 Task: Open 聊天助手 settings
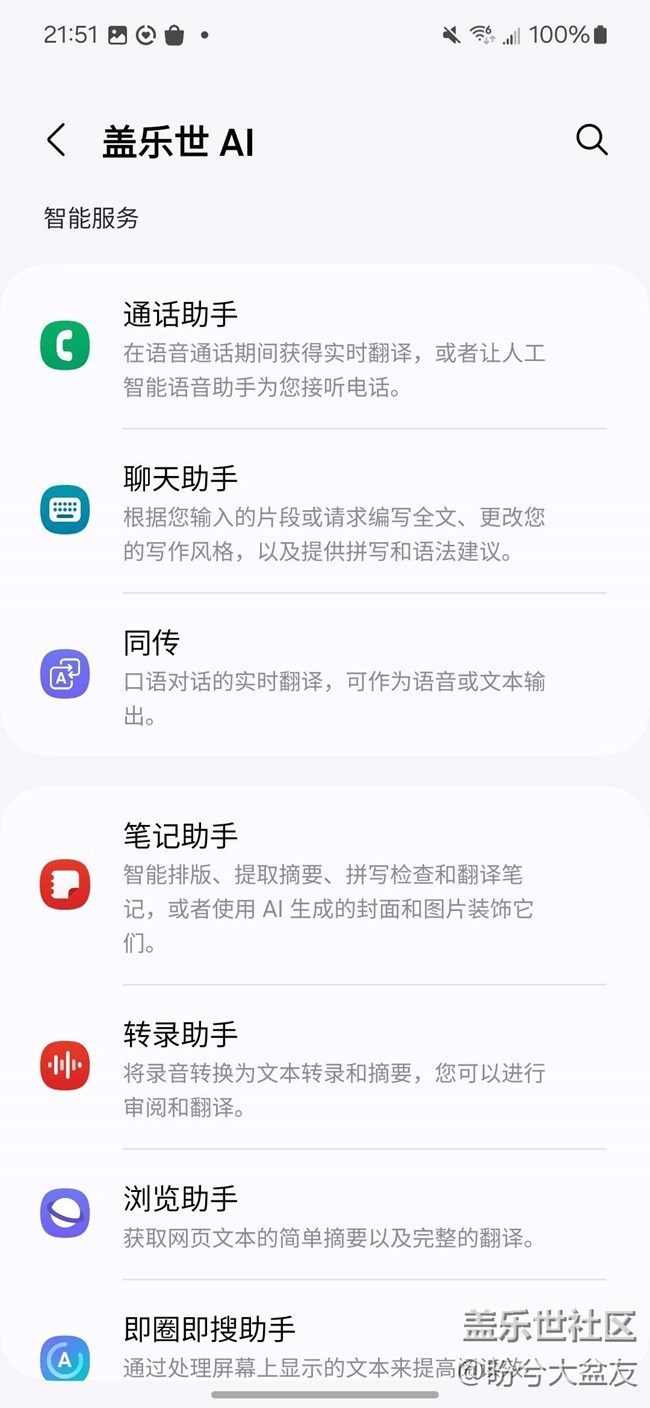(325, 511)
